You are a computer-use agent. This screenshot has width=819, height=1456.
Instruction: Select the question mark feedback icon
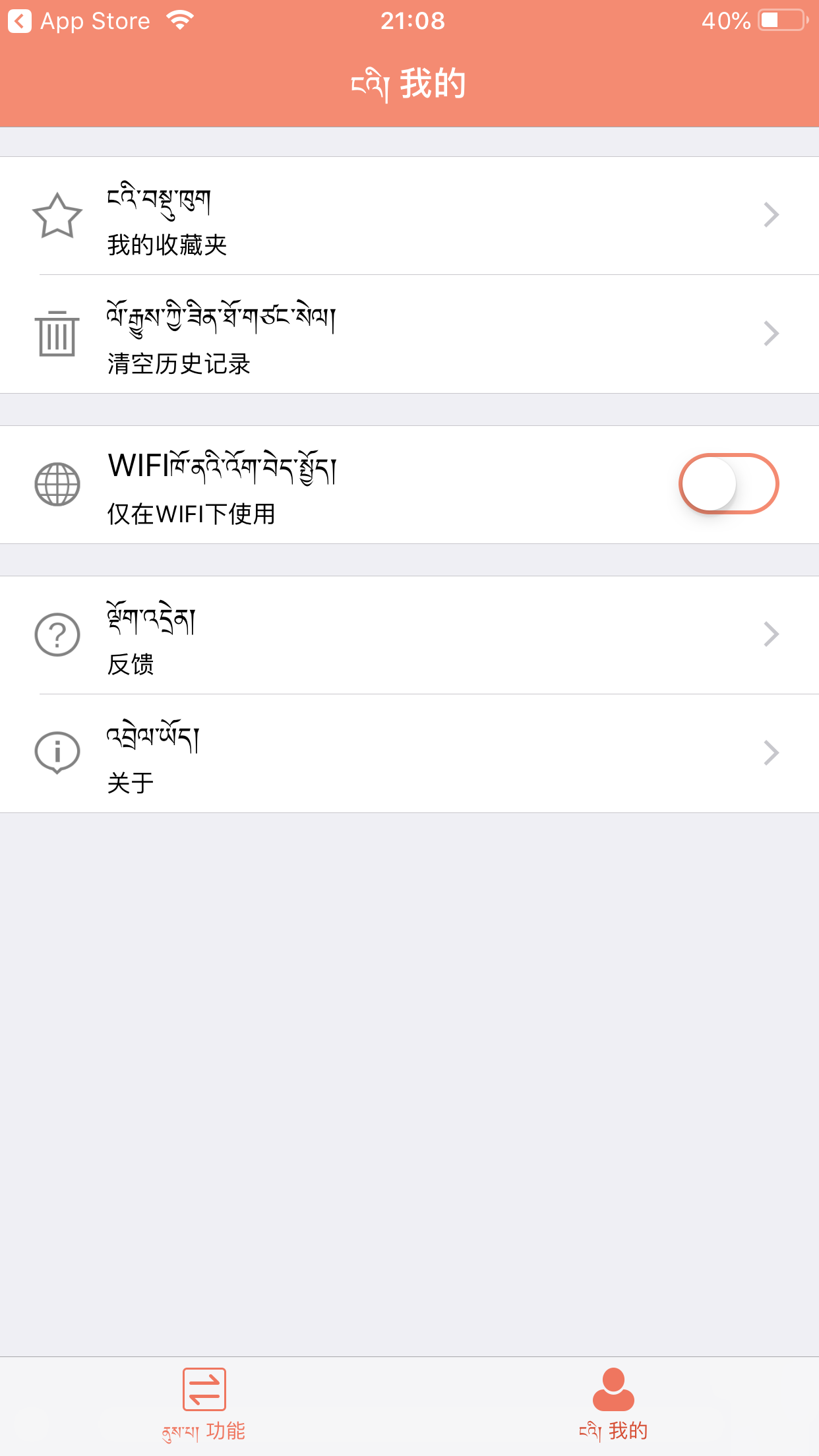[x=56, y=635]
